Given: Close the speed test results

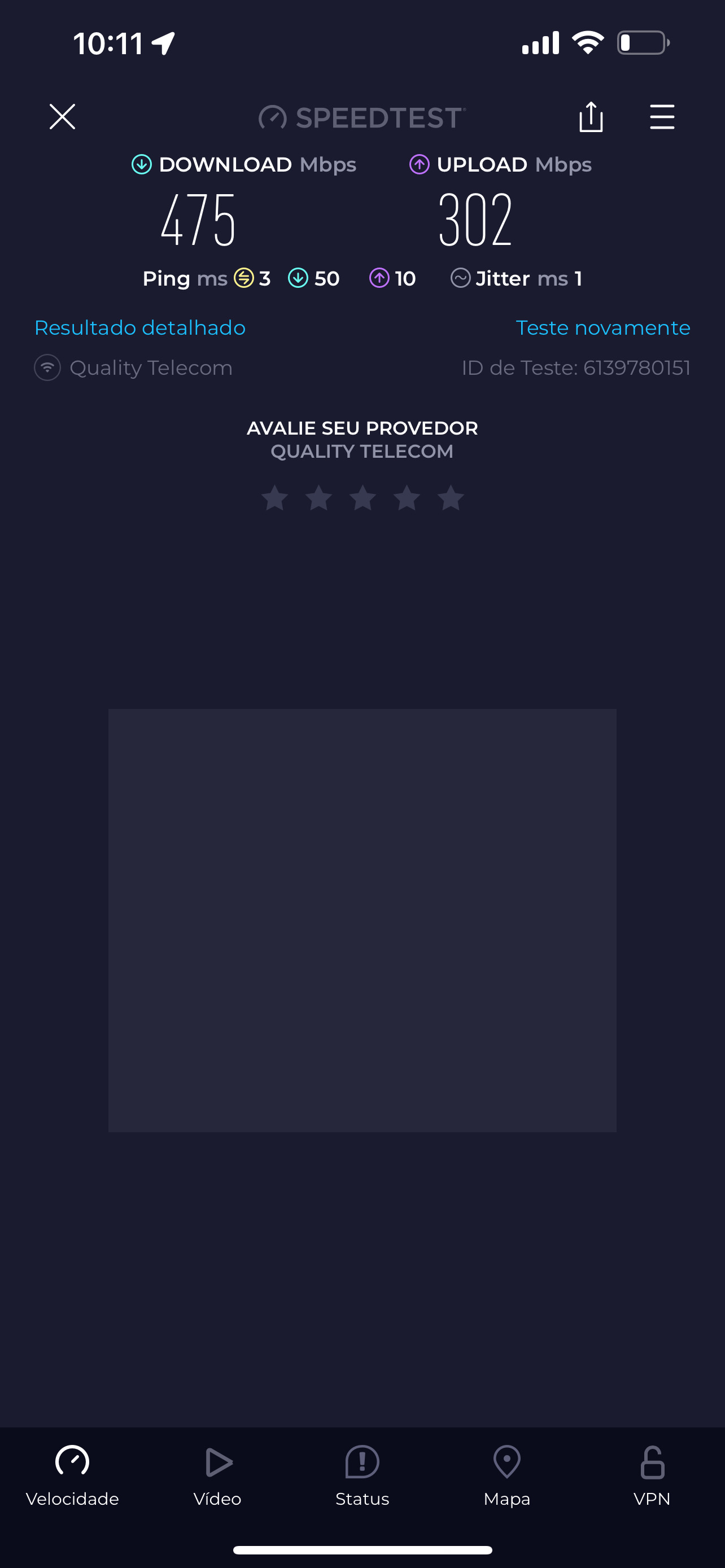Looking at the screenshot, I should [x=62, y=116].
